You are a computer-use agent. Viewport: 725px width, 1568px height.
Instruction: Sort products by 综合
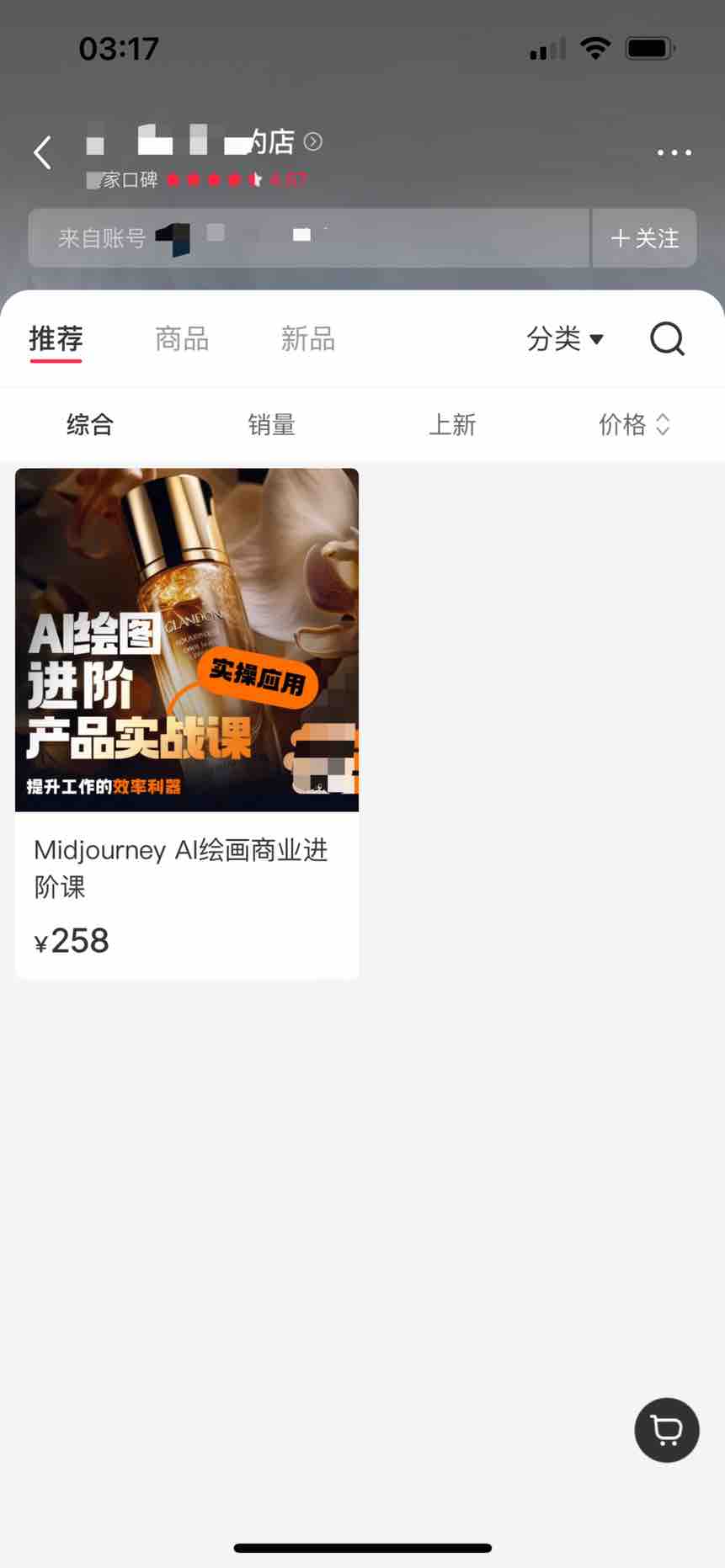click(90, 424)
